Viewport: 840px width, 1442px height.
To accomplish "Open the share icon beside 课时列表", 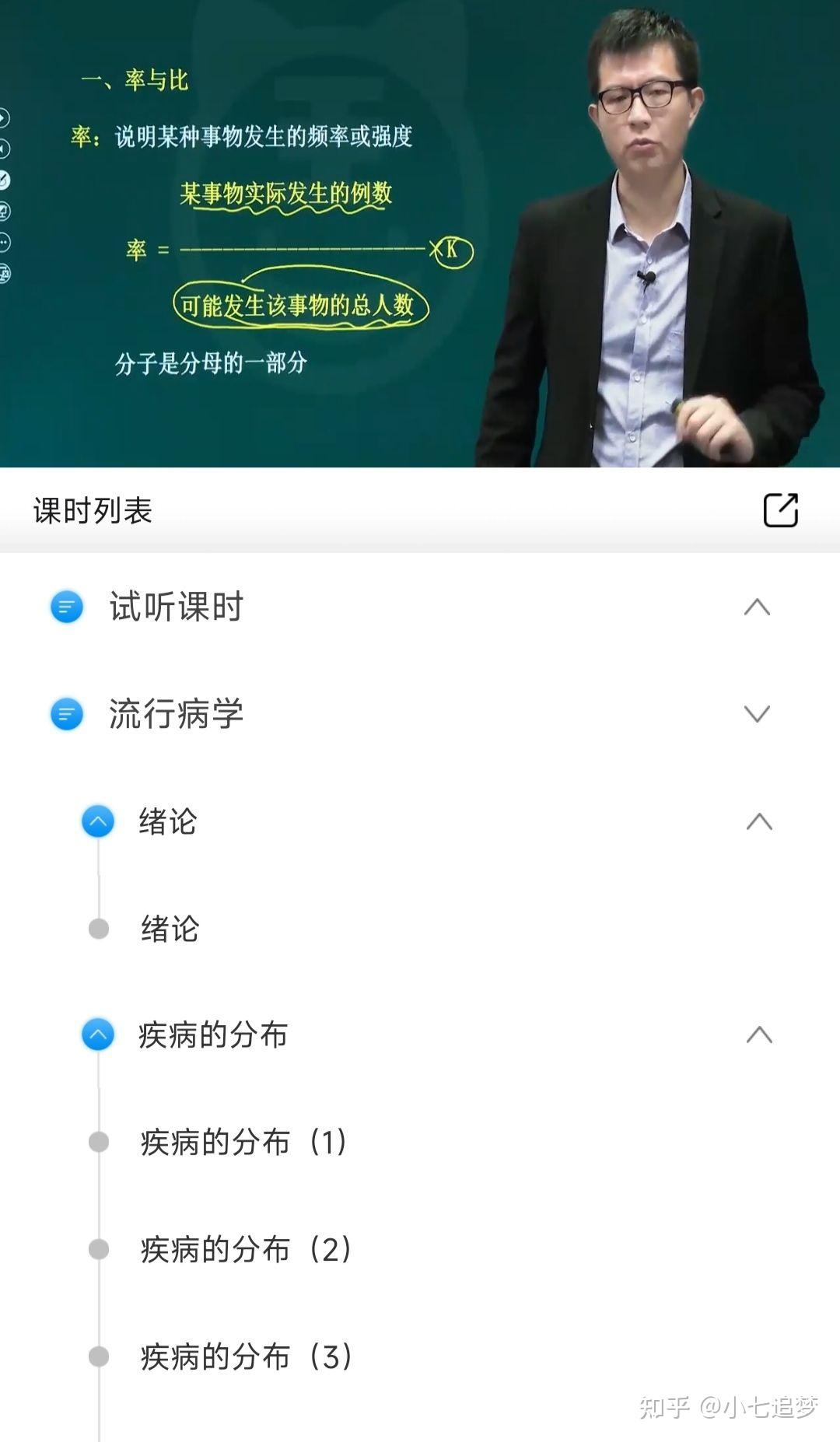I will [x=780, y=510].
